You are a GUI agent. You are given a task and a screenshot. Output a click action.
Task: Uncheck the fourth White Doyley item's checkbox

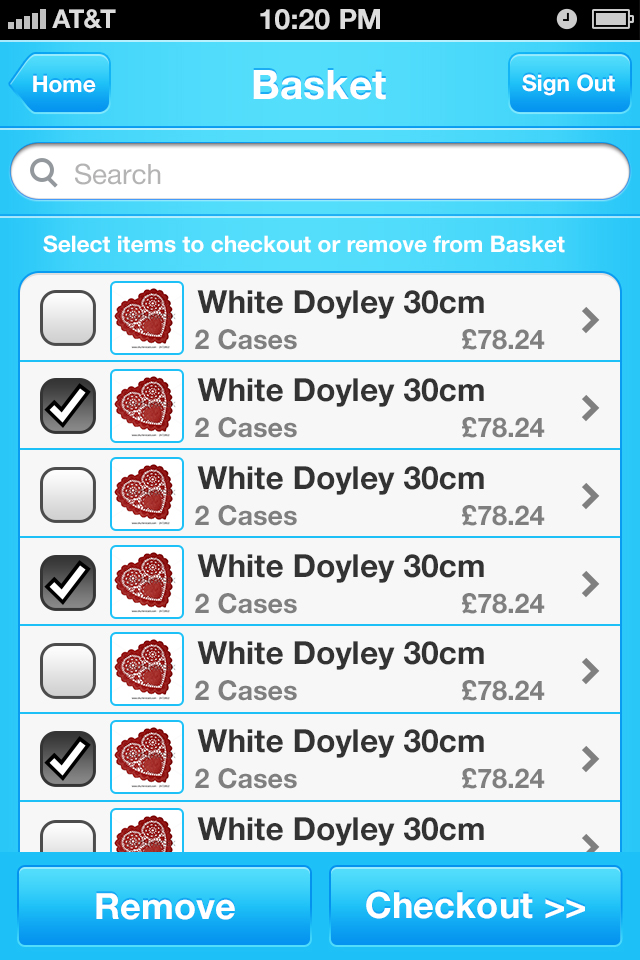click(68, 582)
